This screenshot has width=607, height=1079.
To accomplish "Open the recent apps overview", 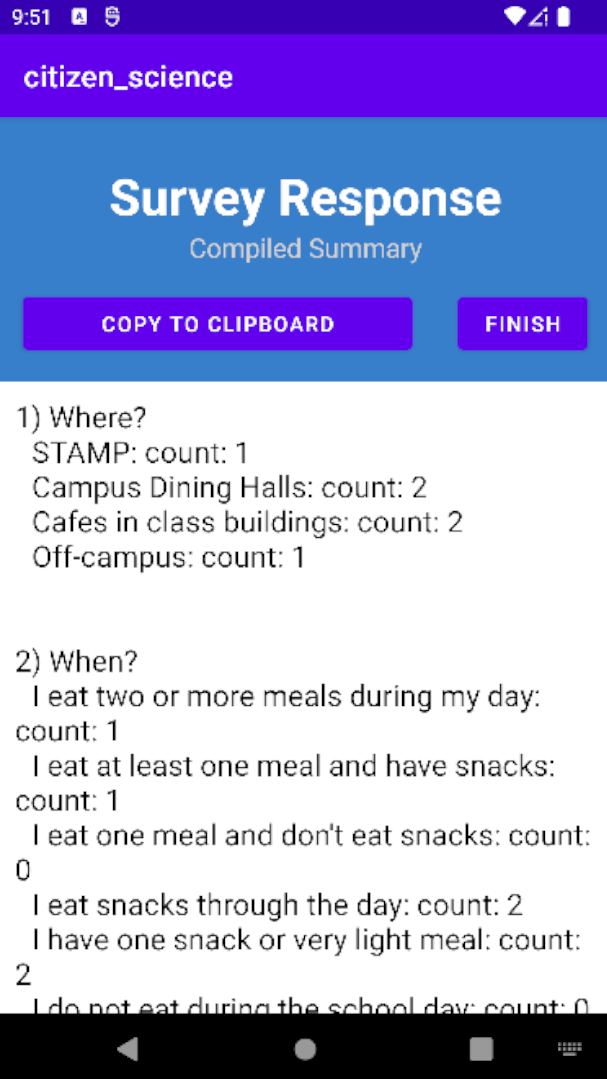I will coord(481,1049).
